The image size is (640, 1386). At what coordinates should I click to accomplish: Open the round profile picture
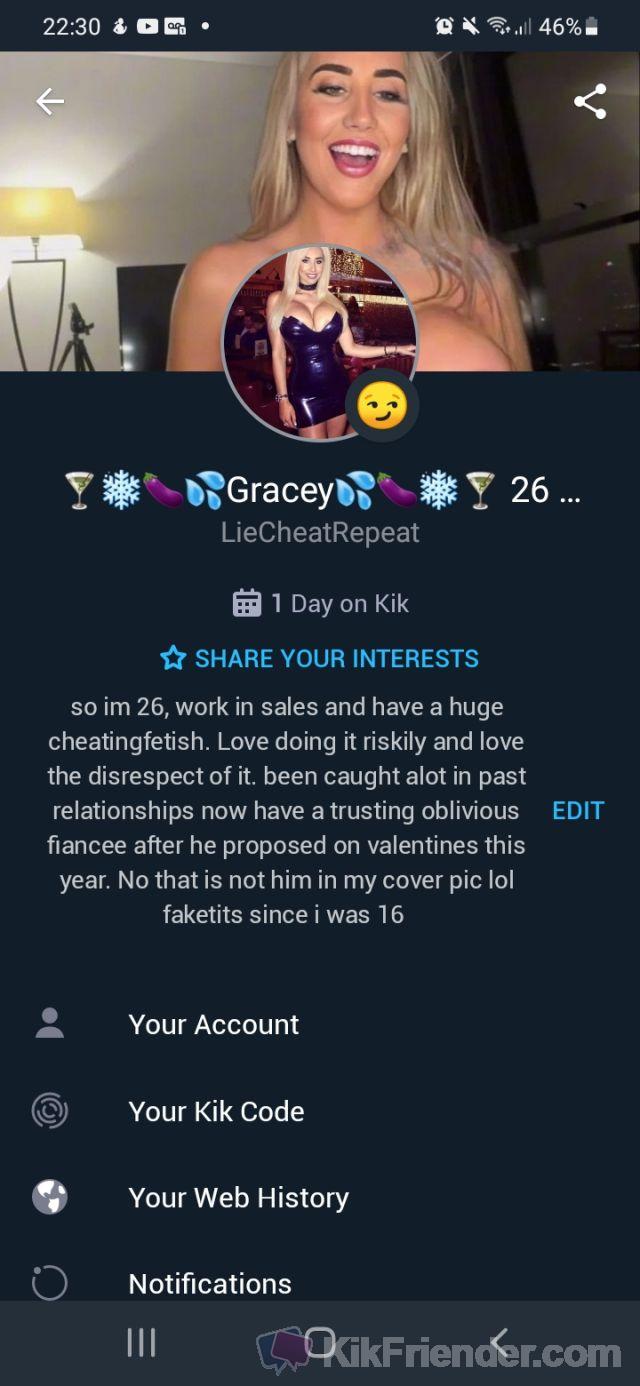click(x=319, y=342)
